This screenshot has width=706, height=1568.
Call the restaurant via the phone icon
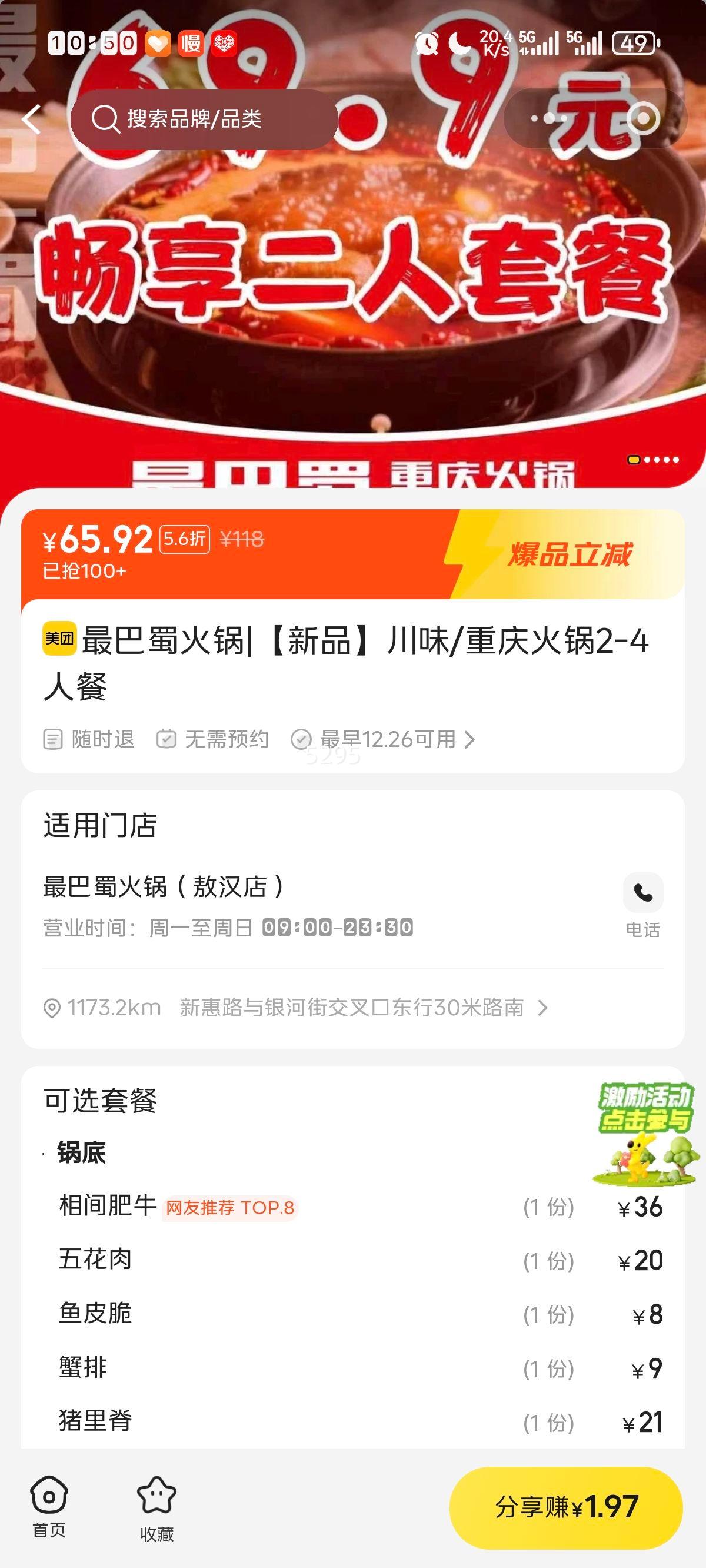(x=643, y=892)
